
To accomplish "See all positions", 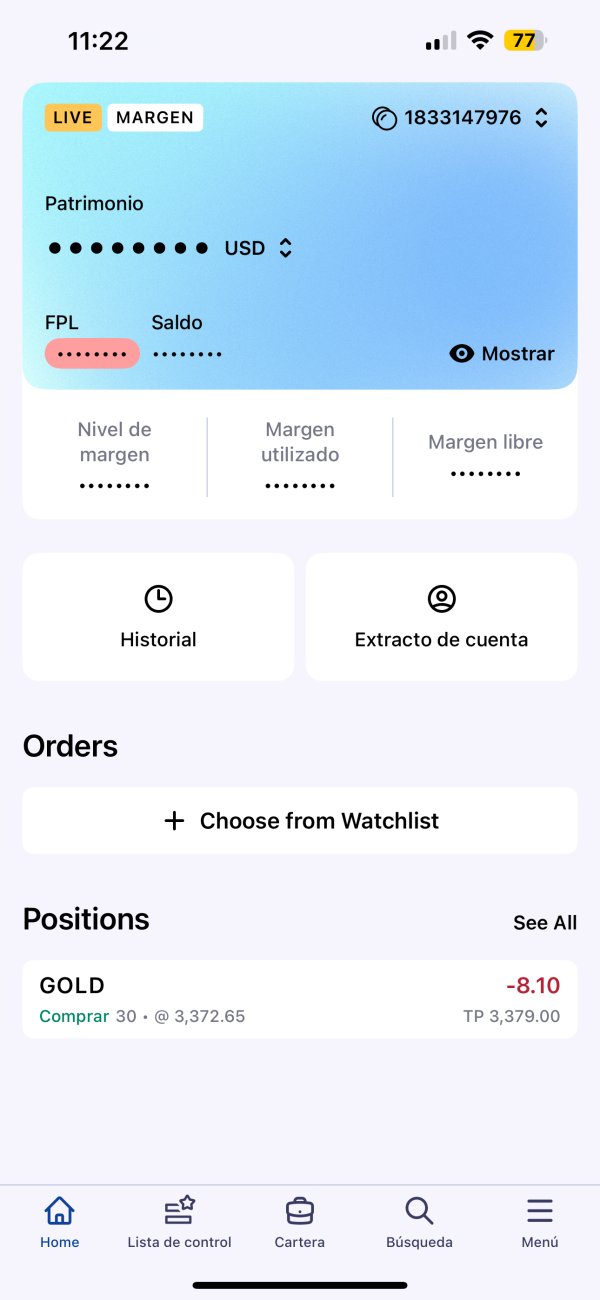I will click(545, 923).
